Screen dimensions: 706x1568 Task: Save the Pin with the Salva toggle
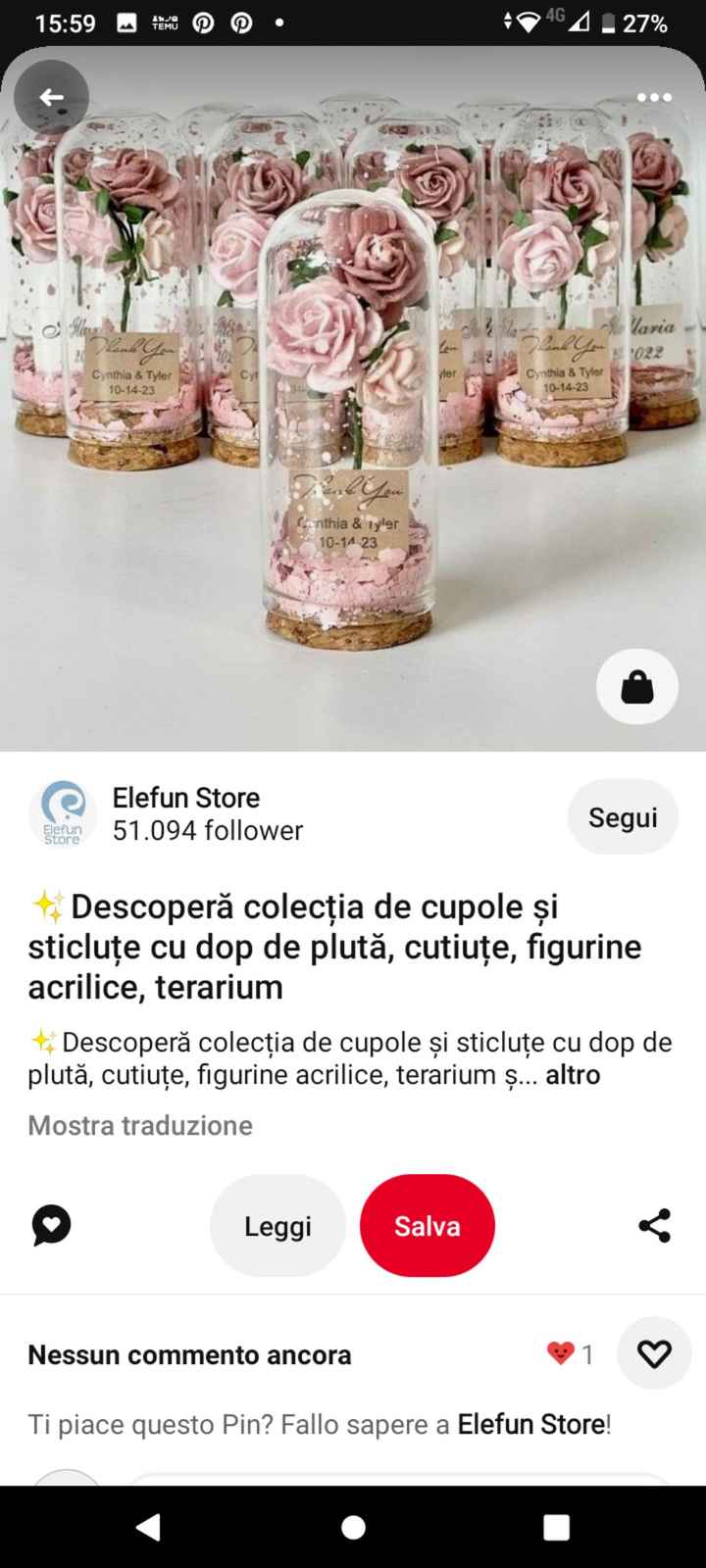[x=427, y=1225]
